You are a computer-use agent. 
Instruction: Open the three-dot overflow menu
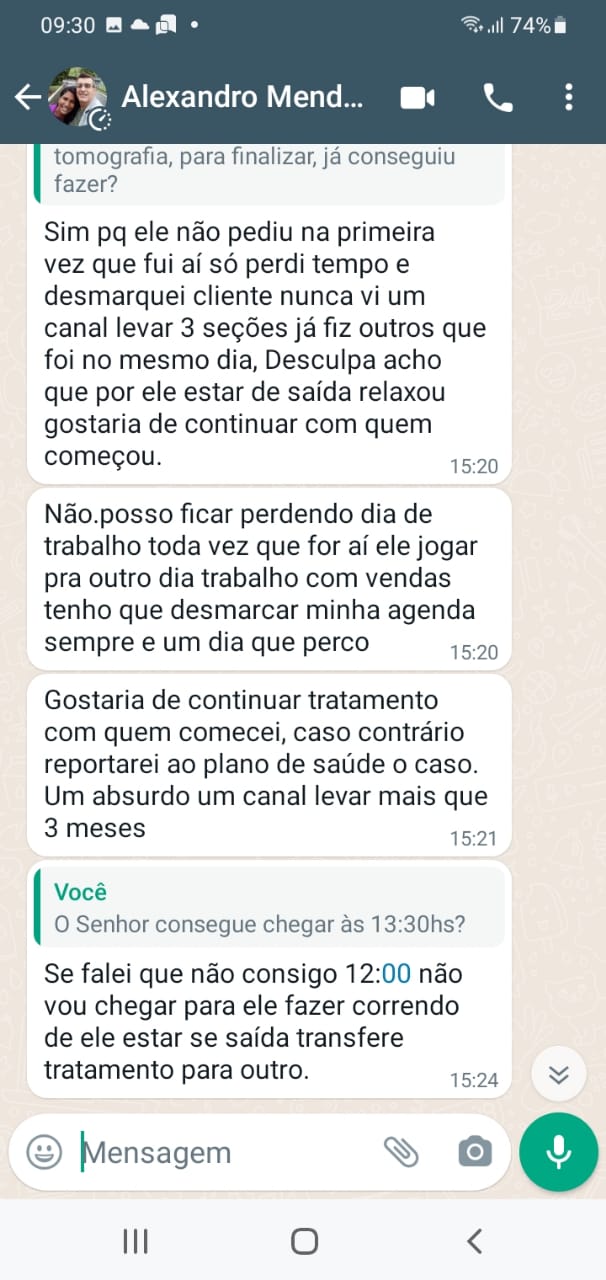tap(568, 97)
